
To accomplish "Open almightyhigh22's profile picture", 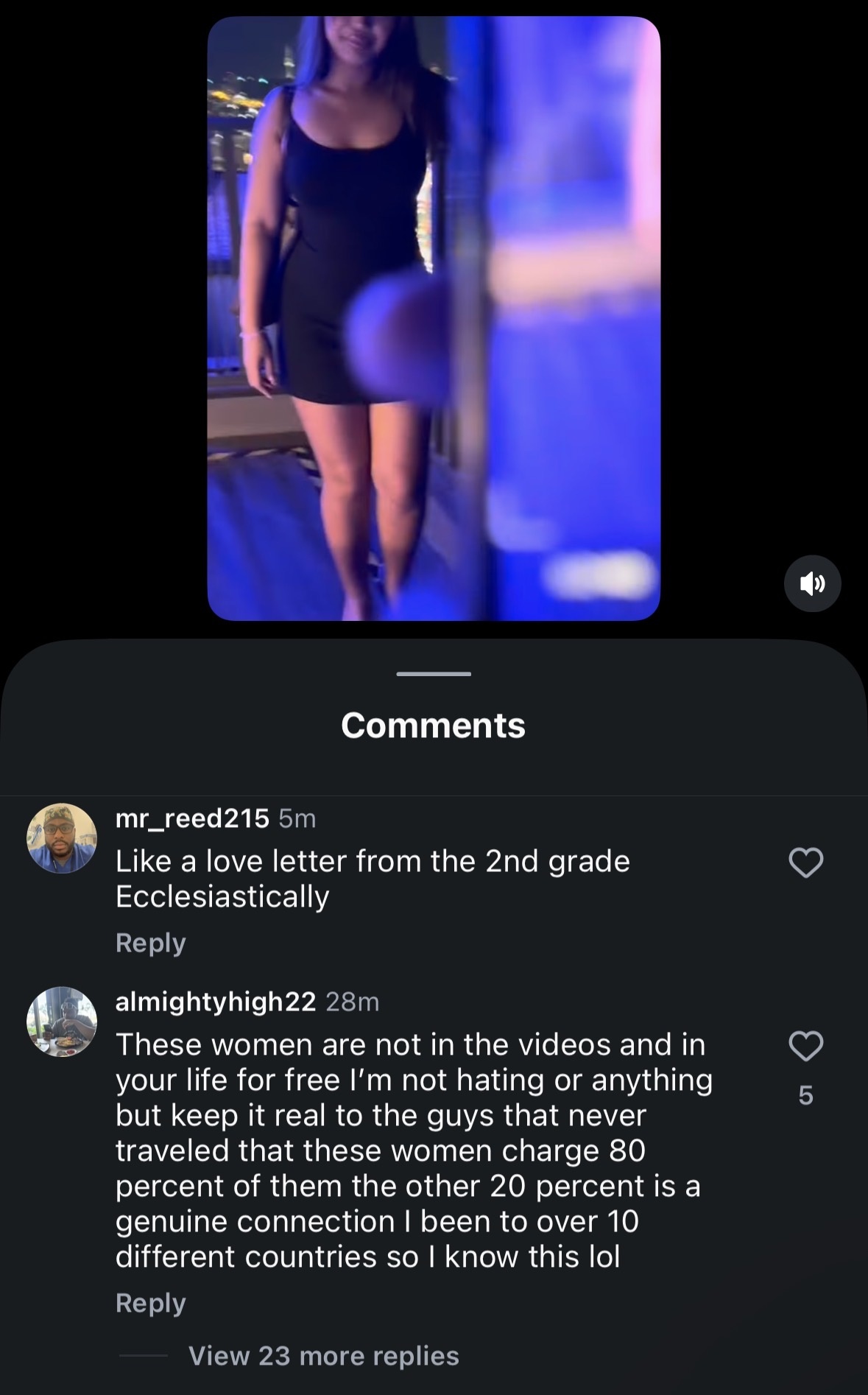I will pos(62,1022).
